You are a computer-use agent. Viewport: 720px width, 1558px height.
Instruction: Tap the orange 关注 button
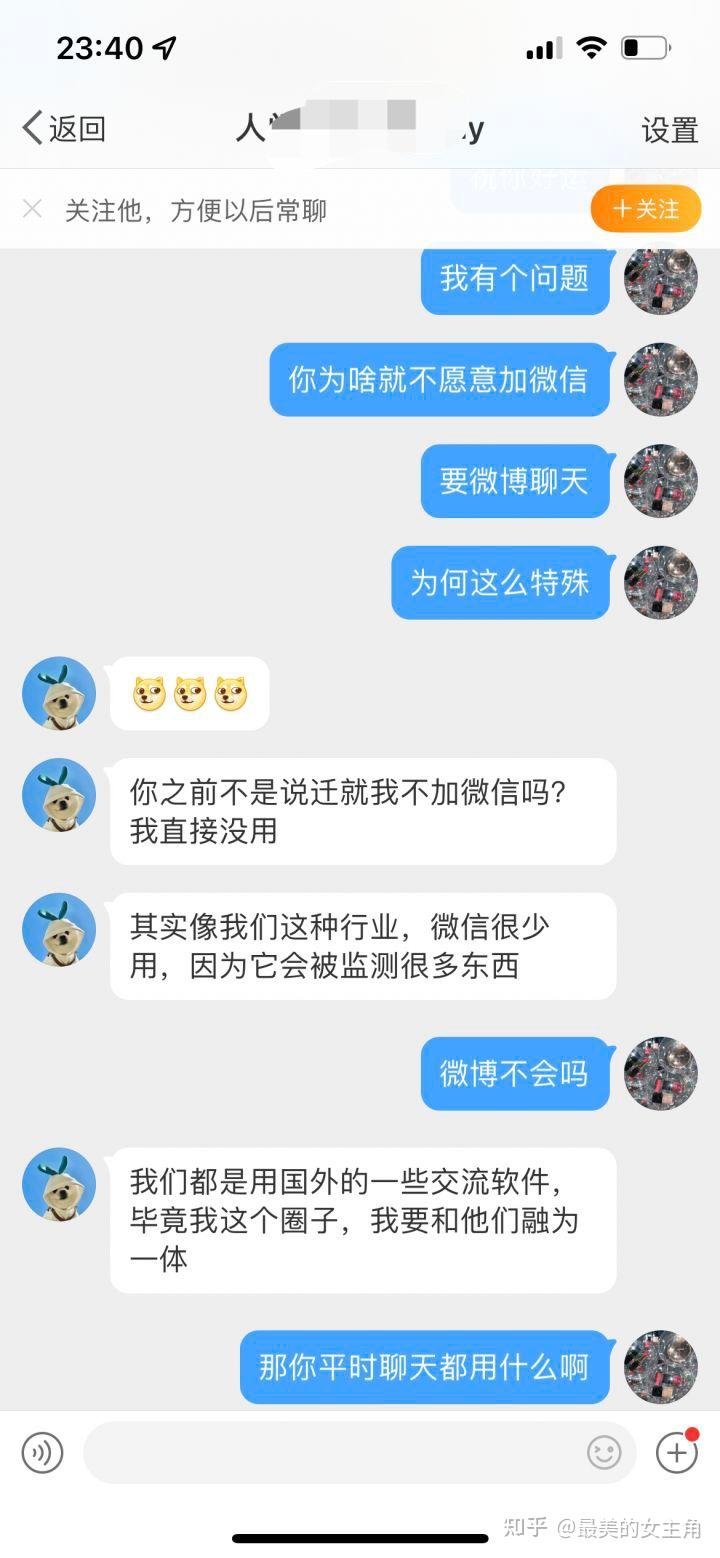(645, 209)
